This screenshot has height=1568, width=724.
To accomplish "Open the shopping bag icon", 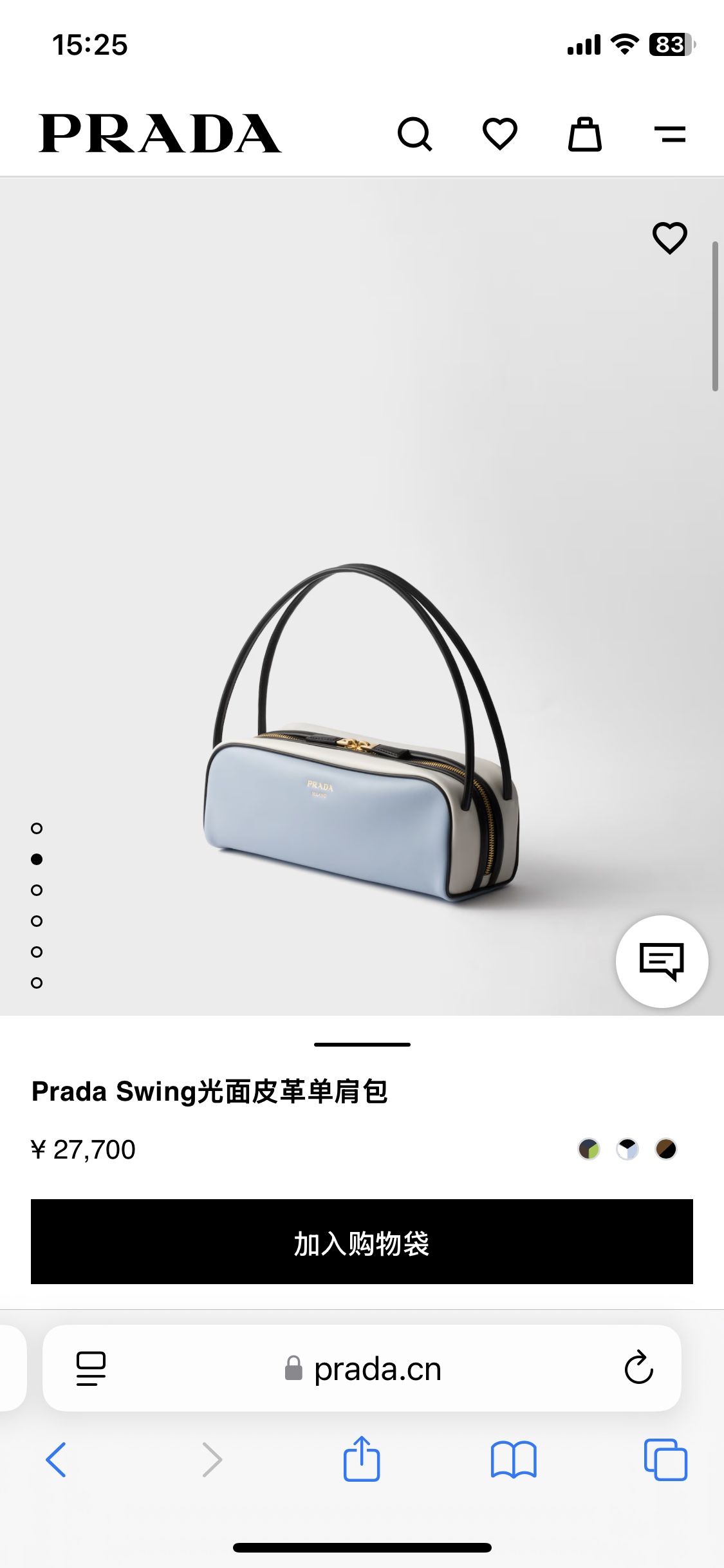I will tap(585, 134).
